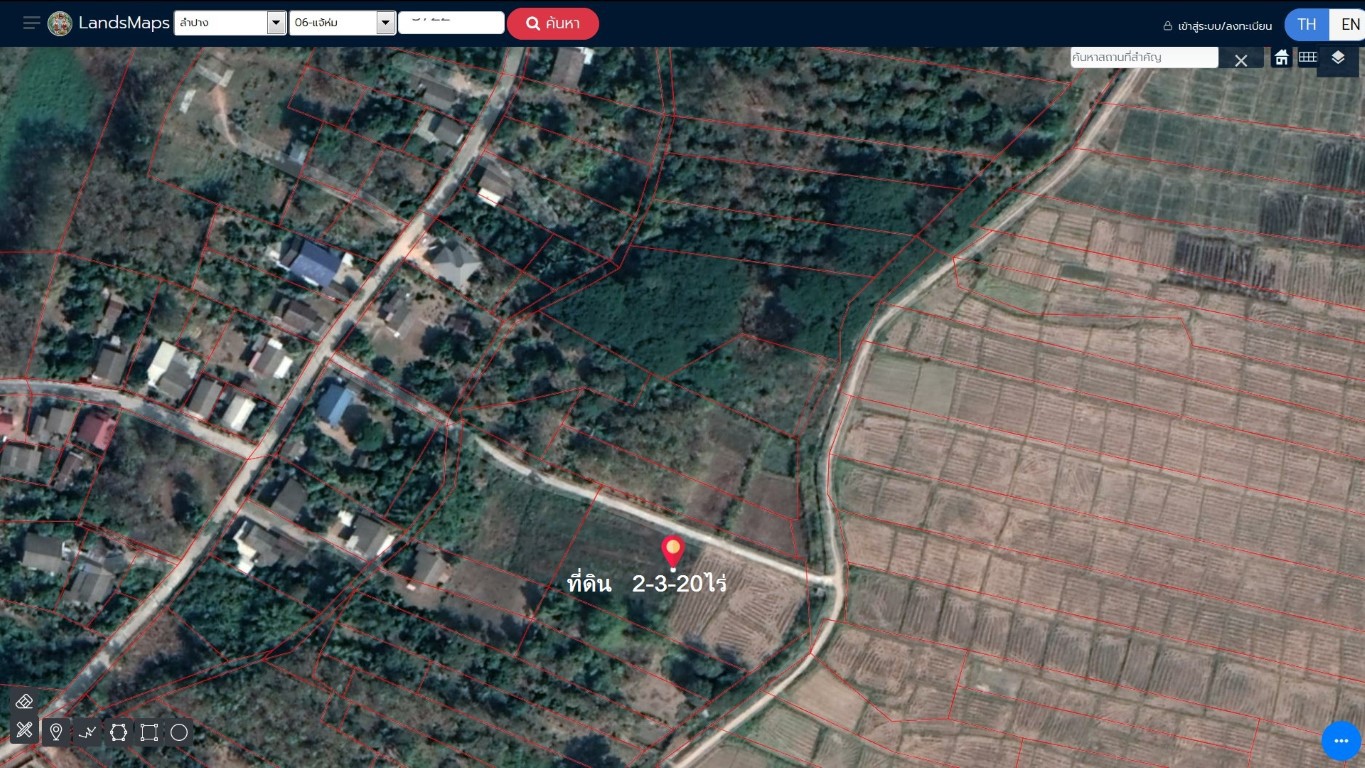Image resolution: width=1365 pixels, height=768 pixels.
Task: Open the map layers selector
Action: click(x=1338, y=58)
